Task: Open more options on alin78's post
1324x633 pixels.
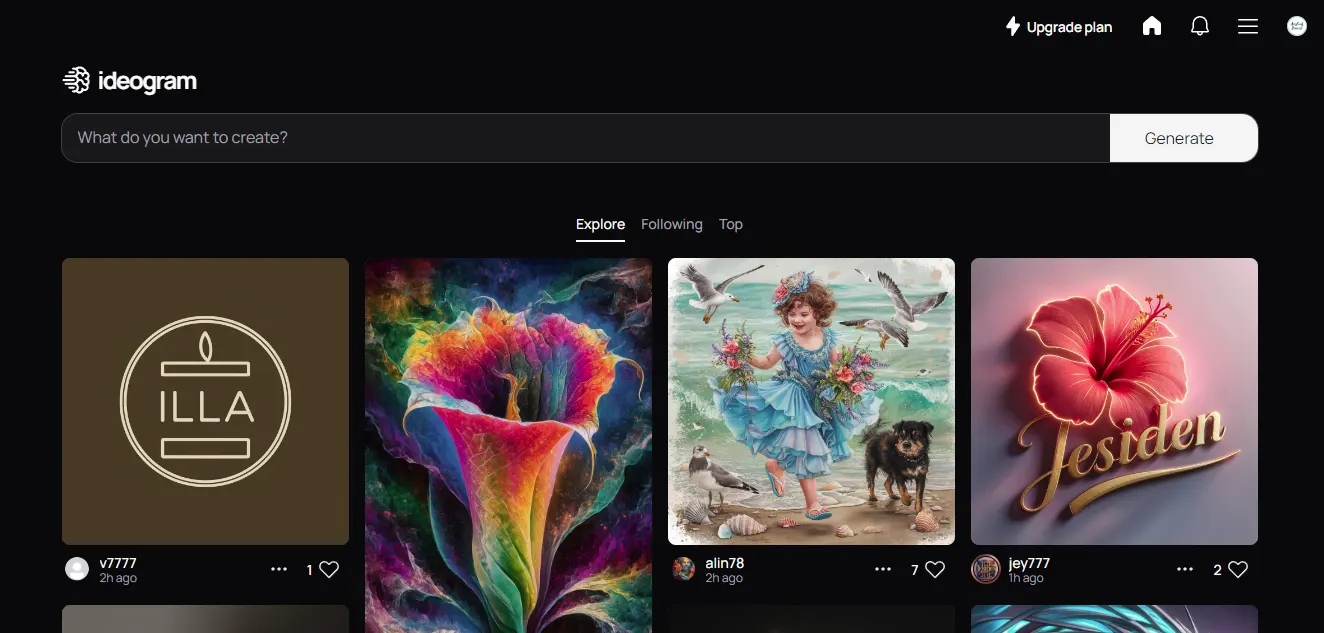Action: [883, 569]
